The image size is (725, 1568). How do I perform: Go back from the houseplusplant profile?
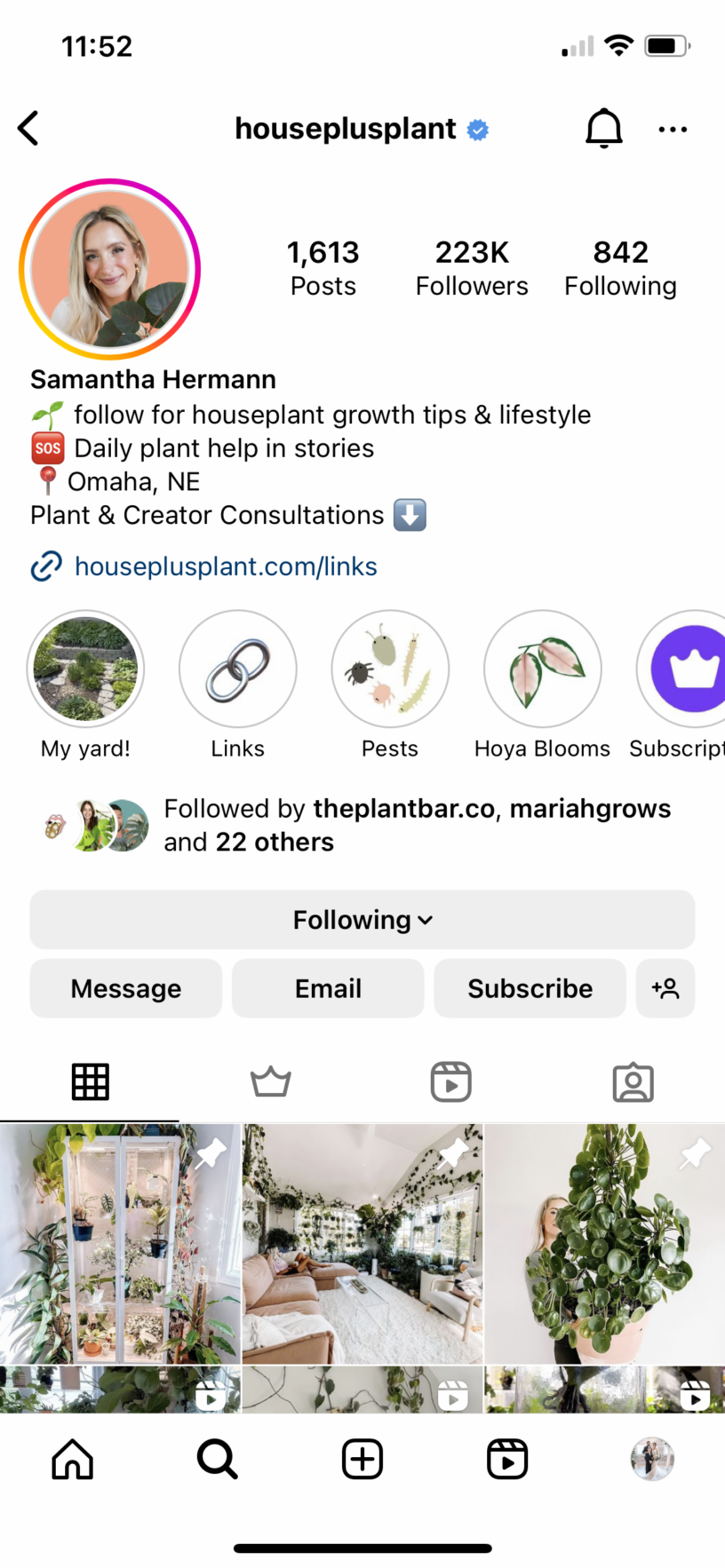pos(28,129)
